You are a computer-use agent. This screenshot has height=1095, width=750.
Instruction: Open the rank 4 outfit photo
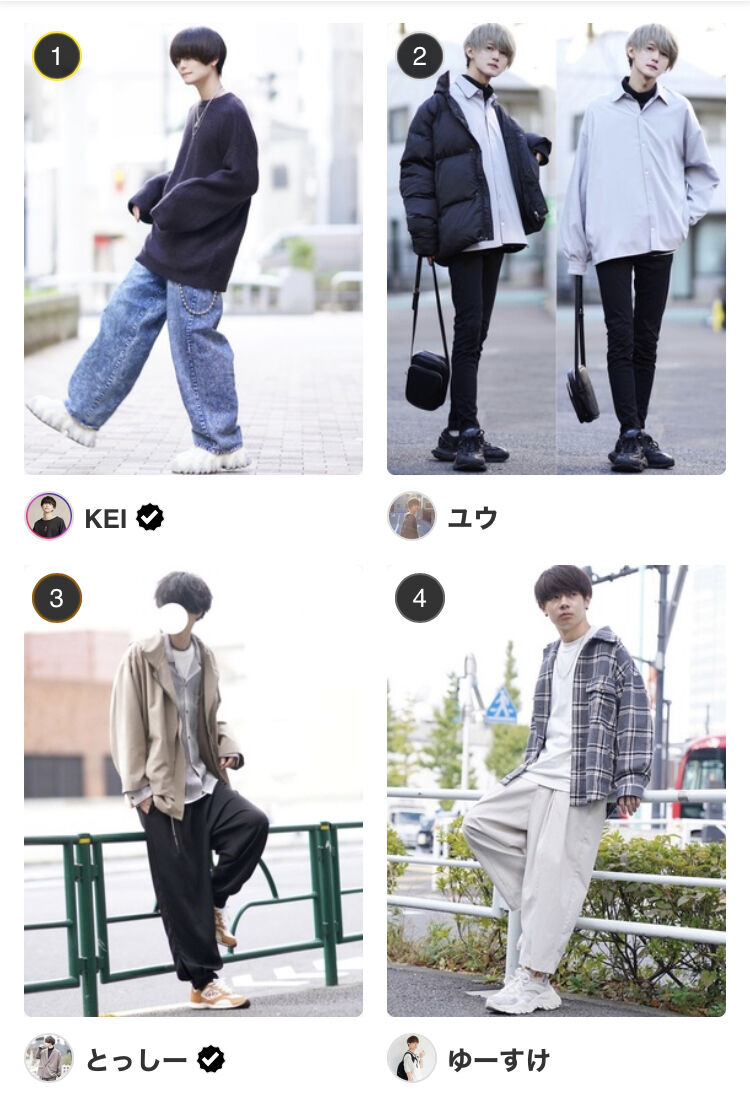click(556, 790)
